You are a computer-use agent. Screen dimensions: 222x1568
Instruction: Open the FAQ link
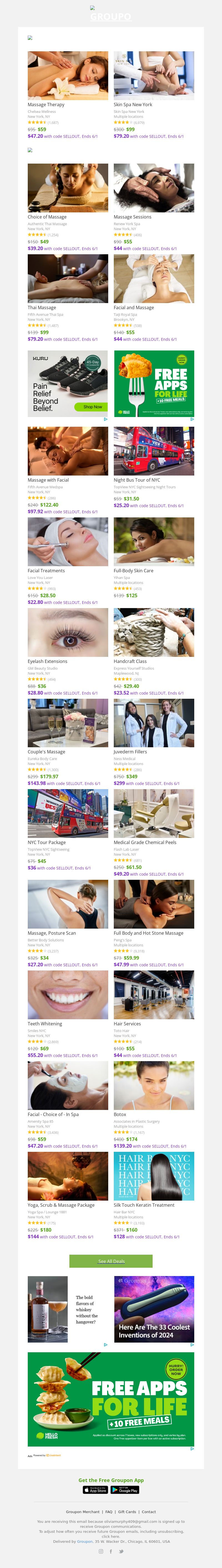(x=109, y=1512)
